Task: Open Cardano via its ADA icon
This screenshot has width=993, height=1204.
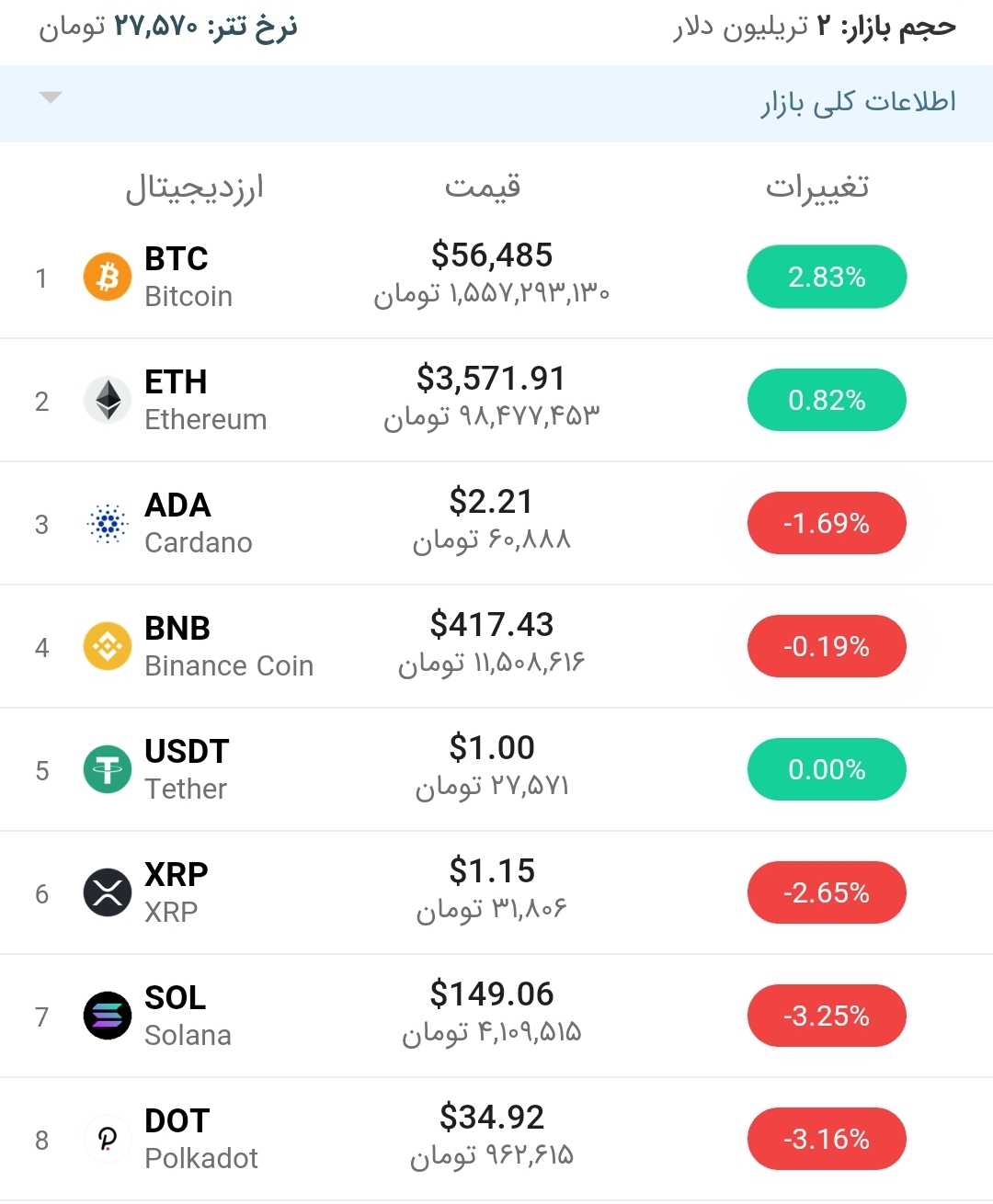Action: click(x=108, y=522)
